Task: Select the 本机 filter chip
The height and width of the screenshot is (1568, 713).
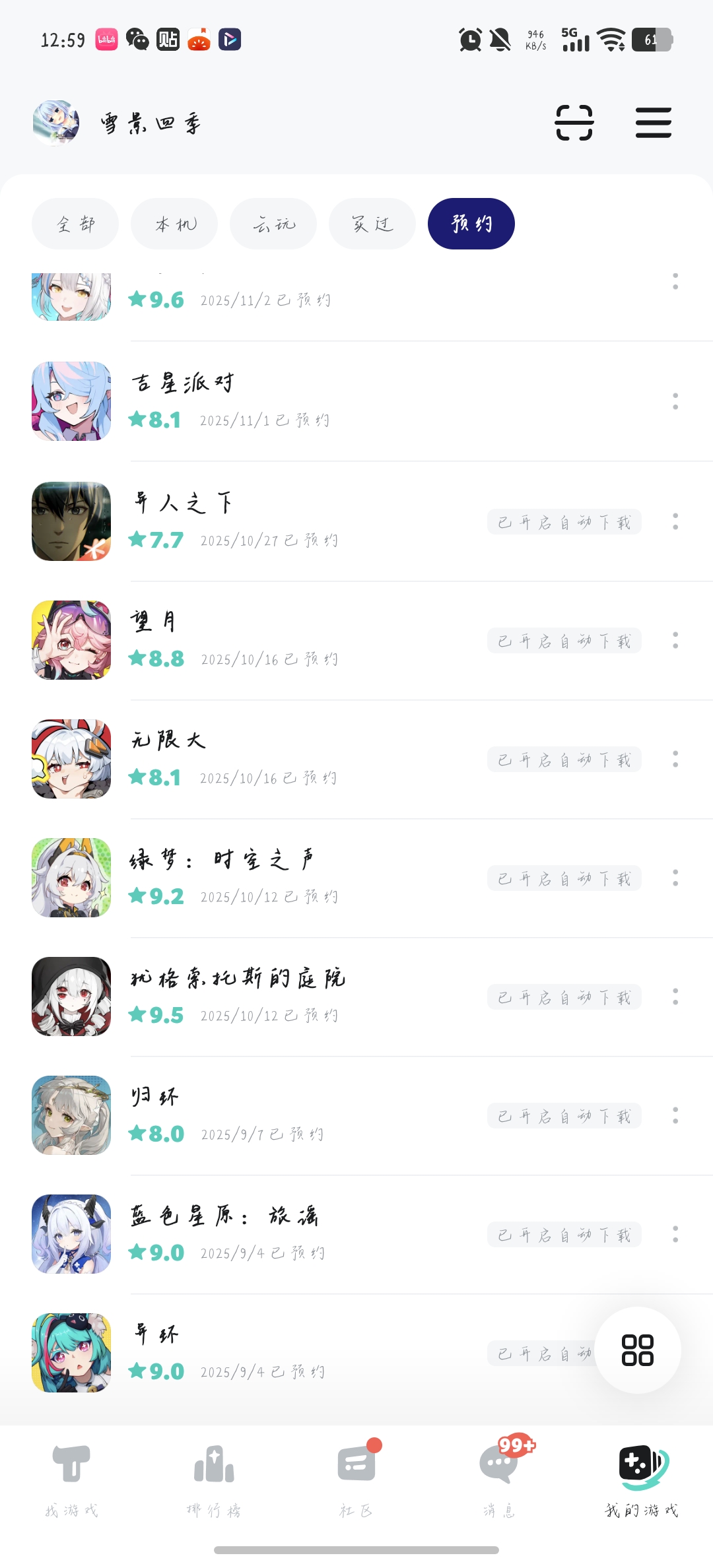Action: click(174, 224)
